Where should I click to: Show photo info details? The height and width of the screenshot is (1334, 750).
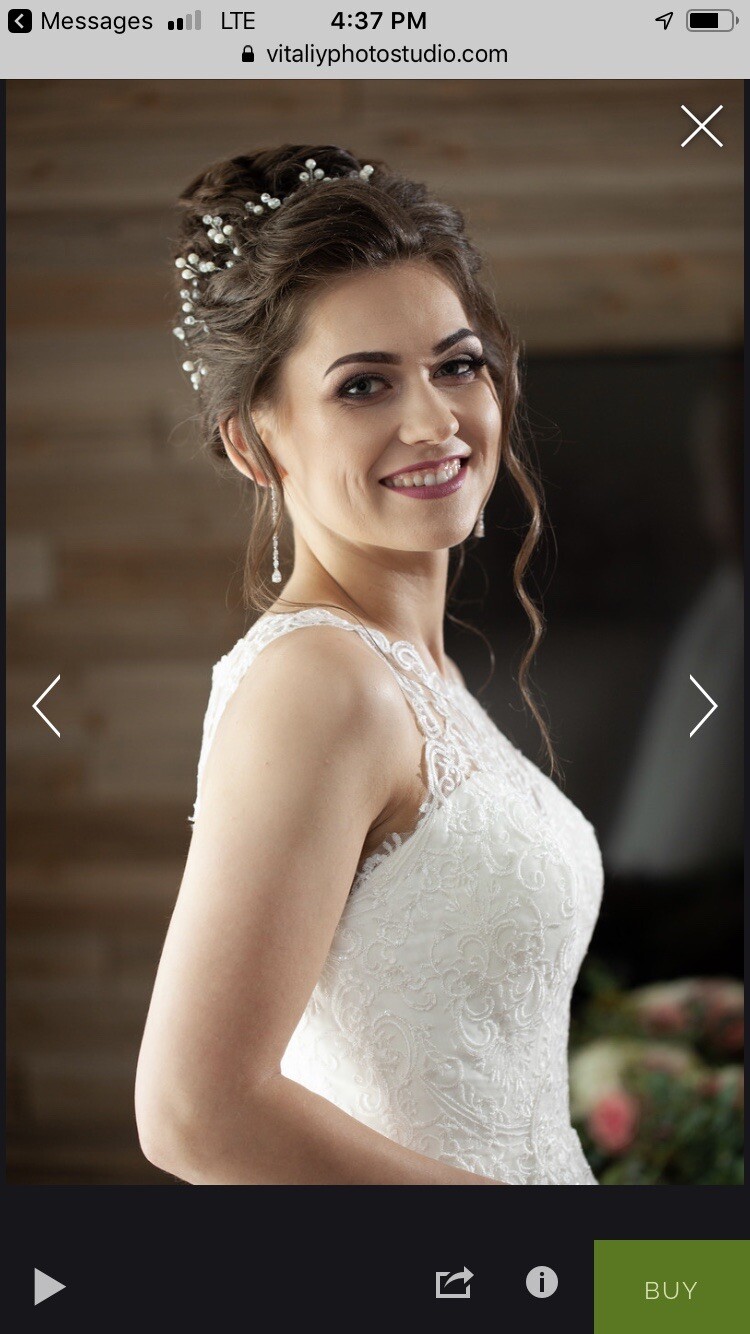pos(541,1282)
